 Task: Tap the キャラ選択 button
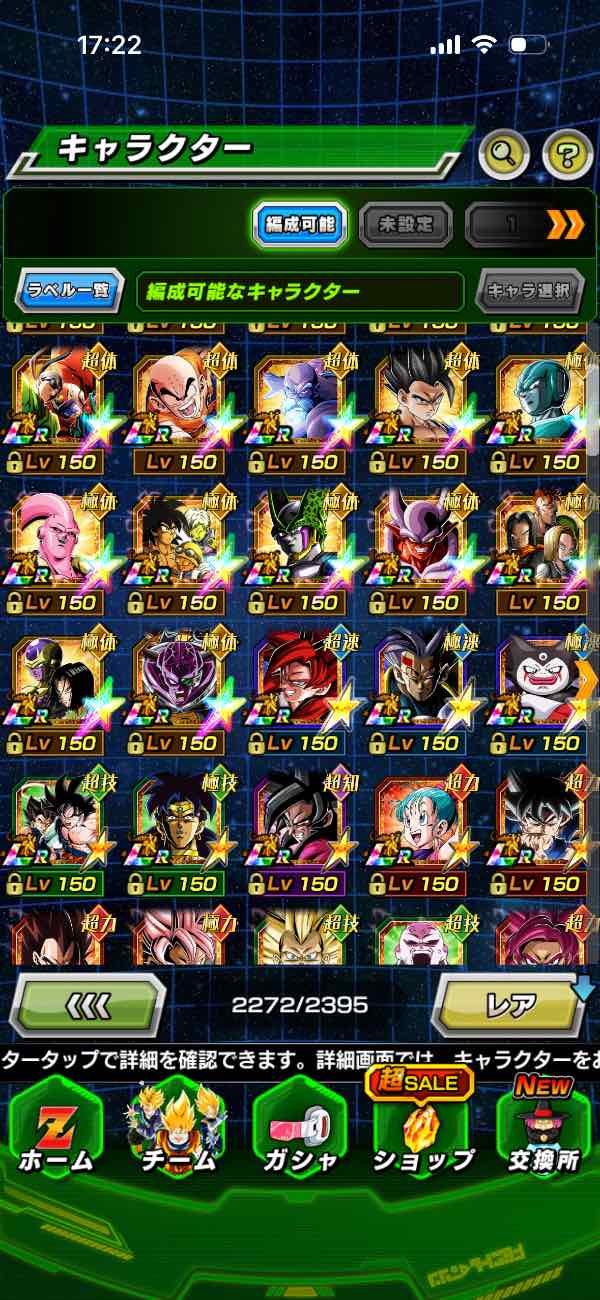pos(529,292)
